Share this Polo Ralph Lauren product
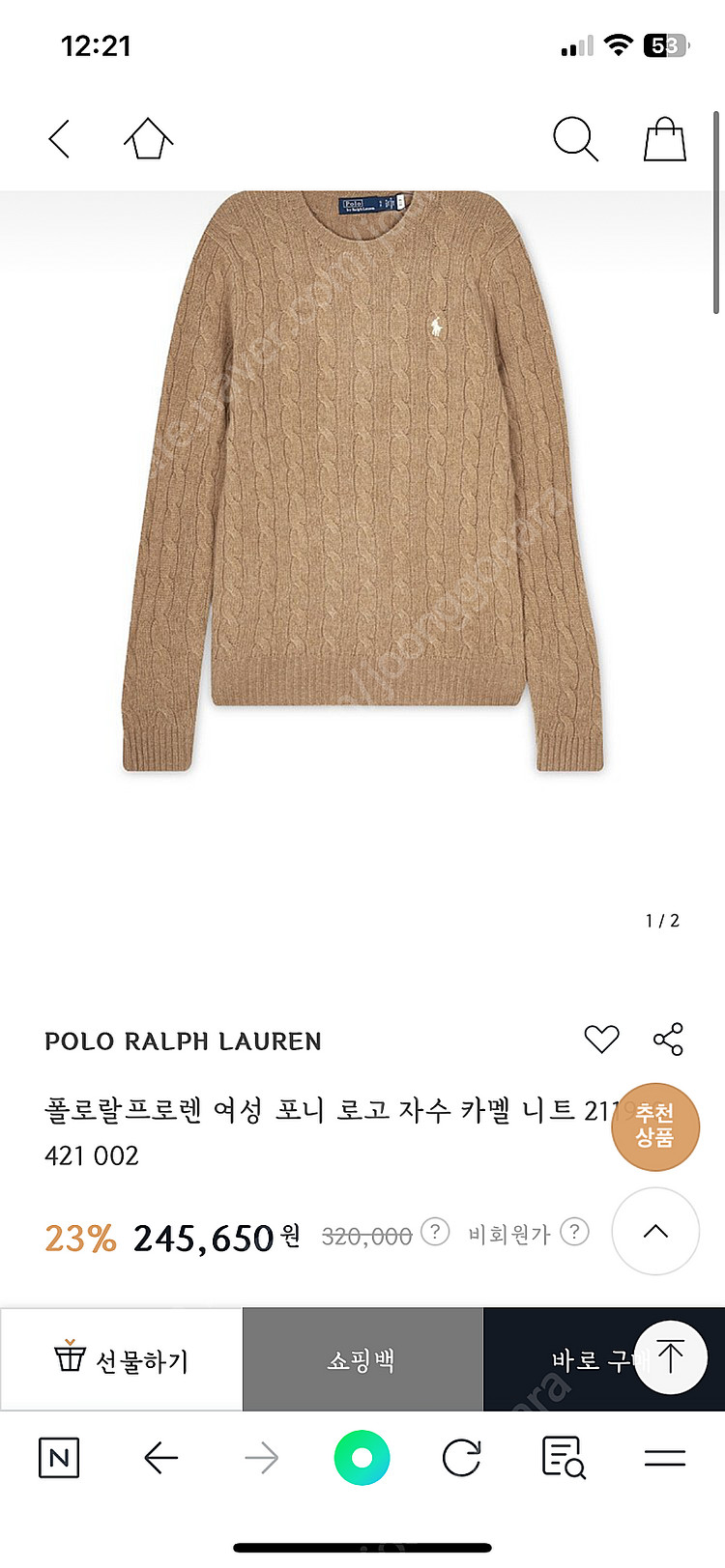The height and width of the screenshot is (1568, 725). pyautogui.click(x=668, y=1039)
